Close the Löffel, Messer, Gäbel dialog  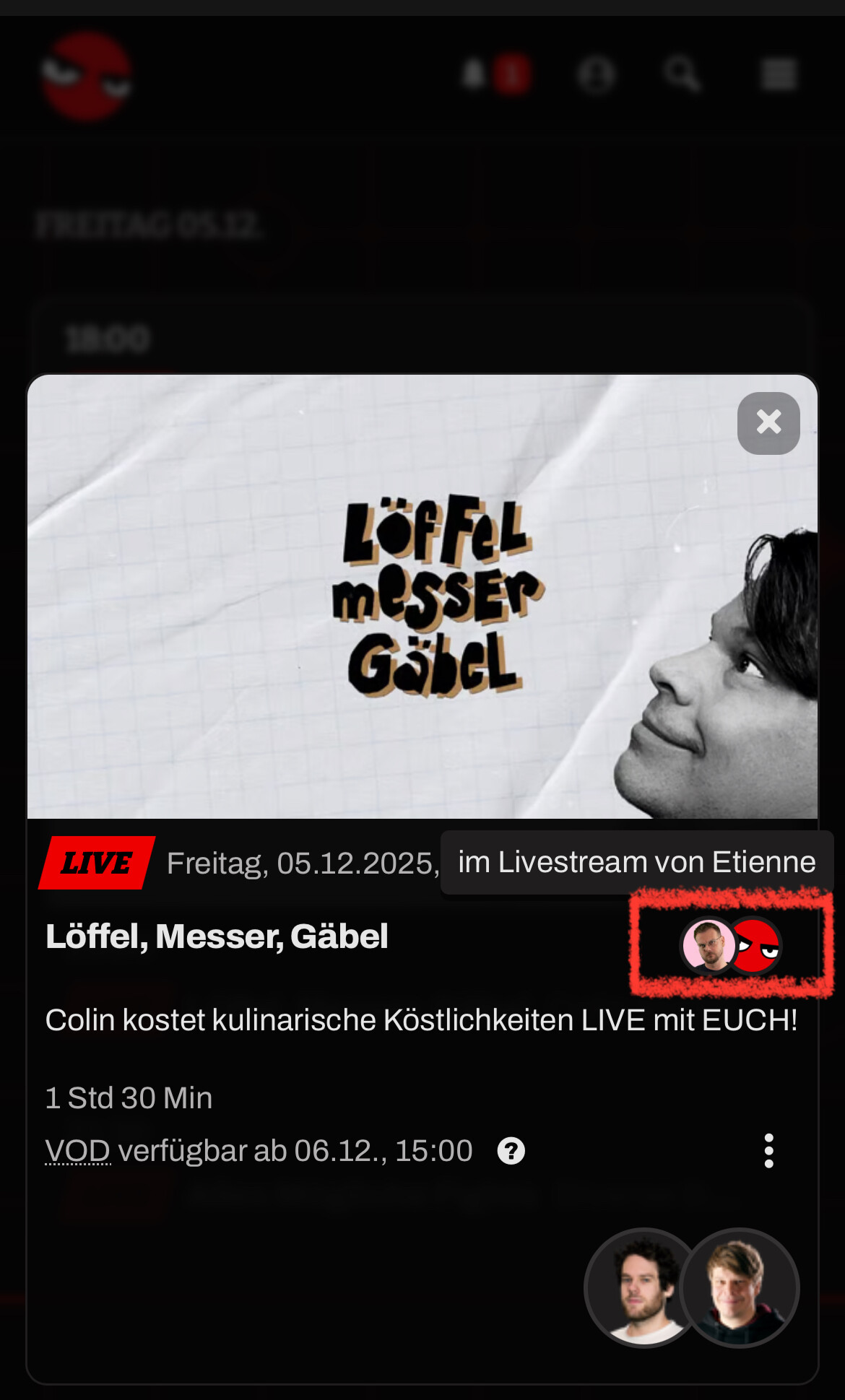click(768, 423)
